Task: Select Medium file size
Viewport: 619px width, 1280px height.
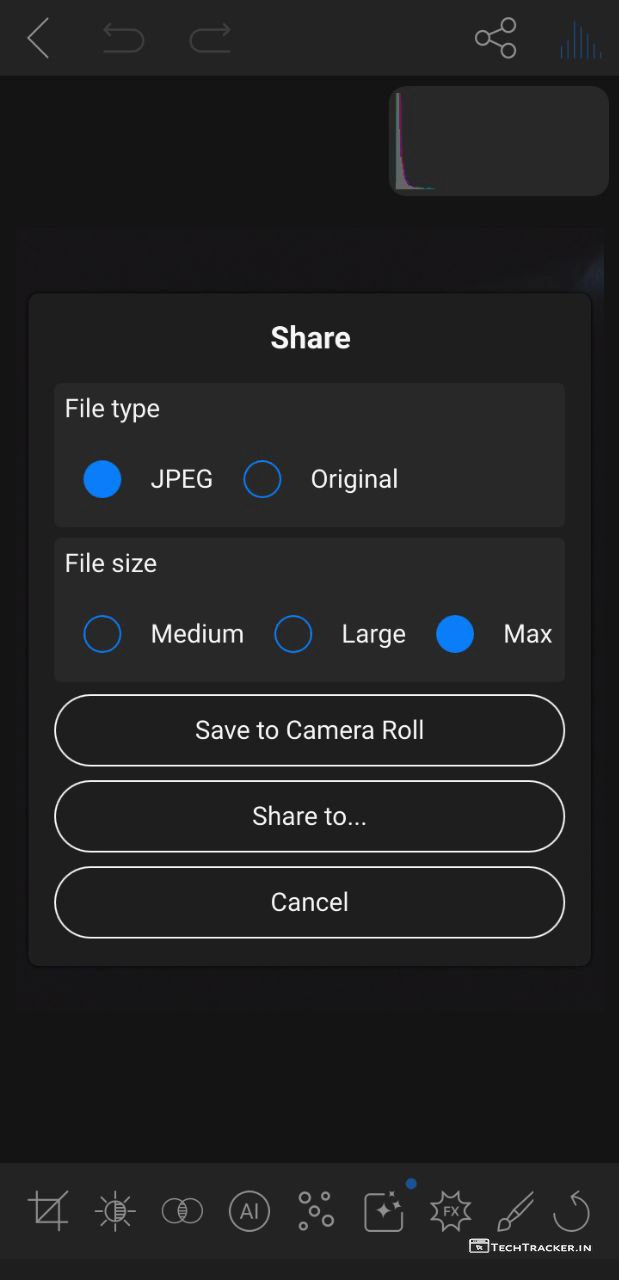Action: (x=103, y=634)
